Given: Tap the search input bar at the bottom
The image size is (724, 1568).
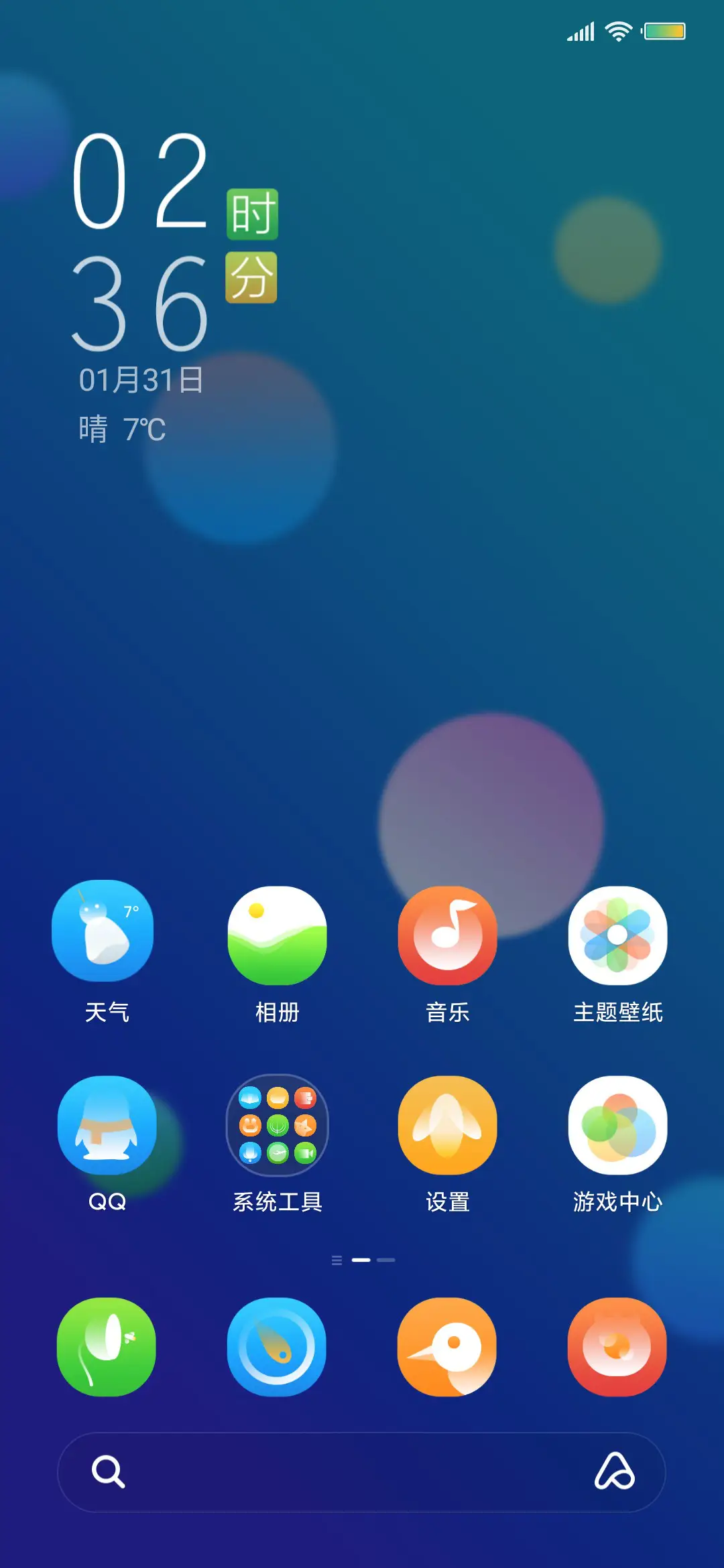Looking at the screenshot, I should [362, 1473].
